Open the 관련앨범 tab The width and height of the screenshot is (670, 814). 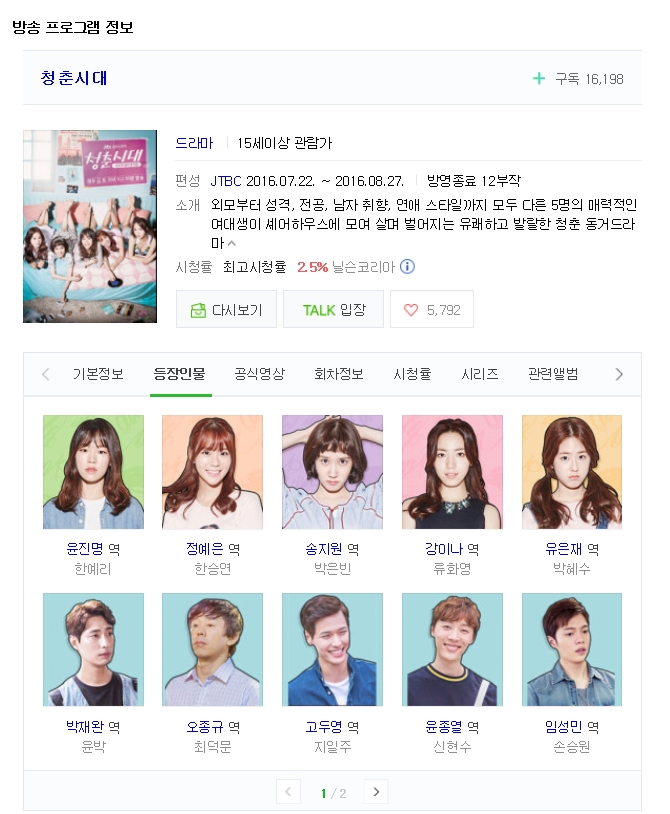coord(553,374)
